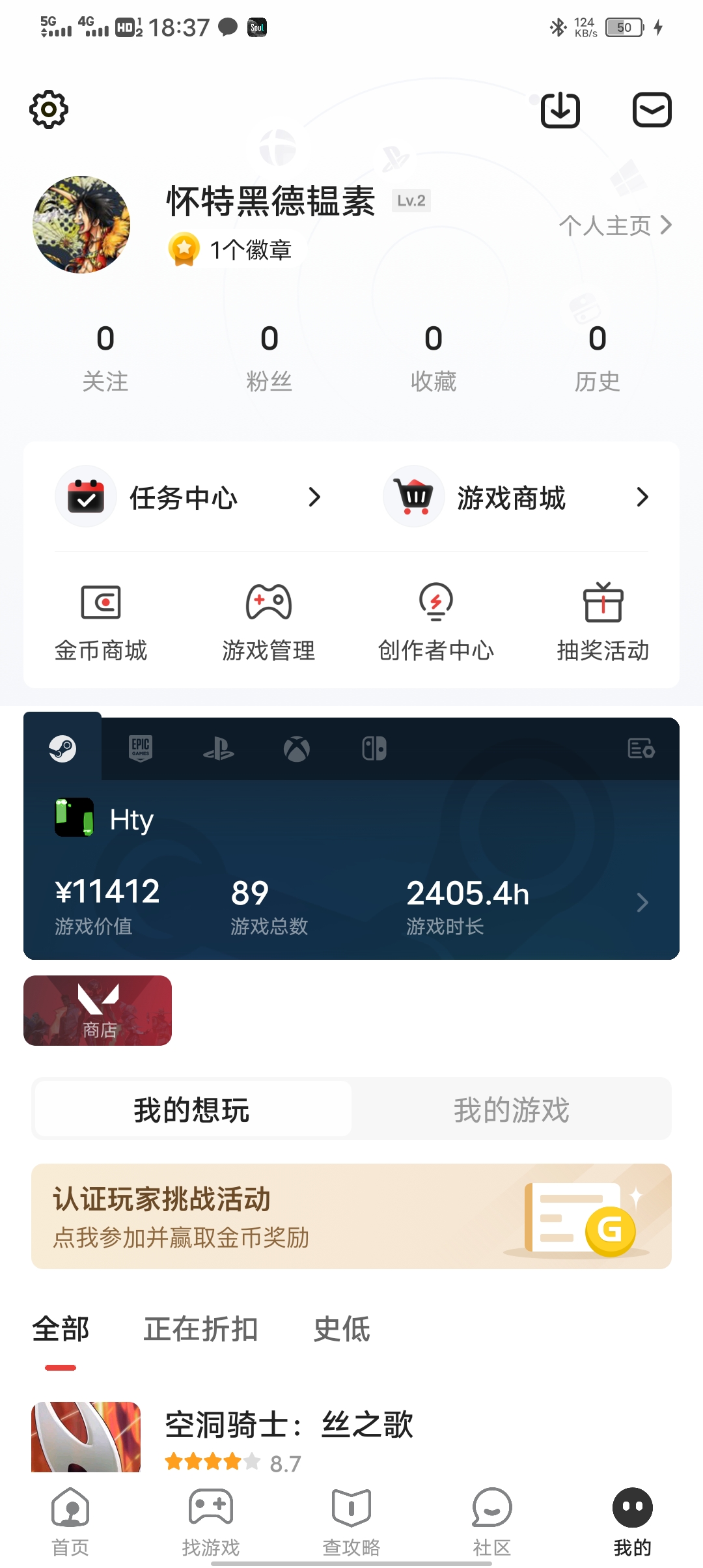Open the download manager icon
Viewport: 703px width, 1568px height.
(x=560, y=109)
